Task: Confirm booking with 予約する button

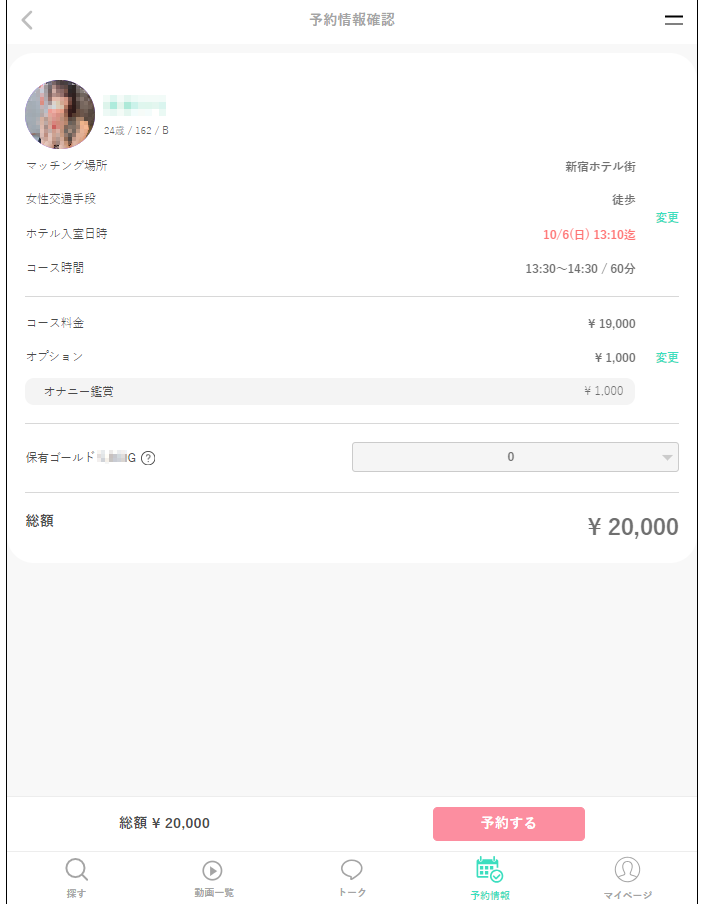Action: (508, 823)
